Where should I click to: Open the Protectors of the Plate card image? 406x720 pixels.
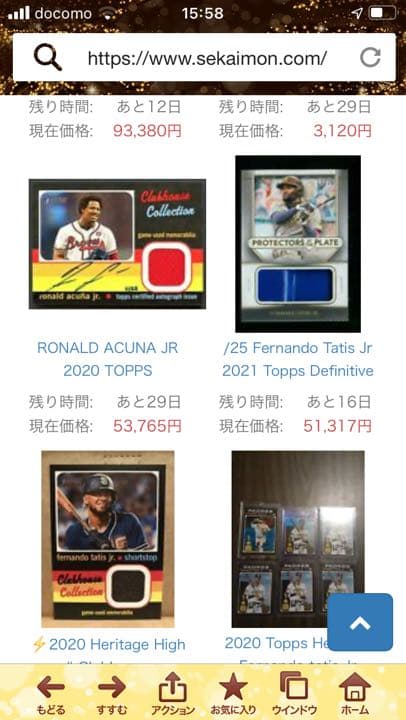click(298, 244)
